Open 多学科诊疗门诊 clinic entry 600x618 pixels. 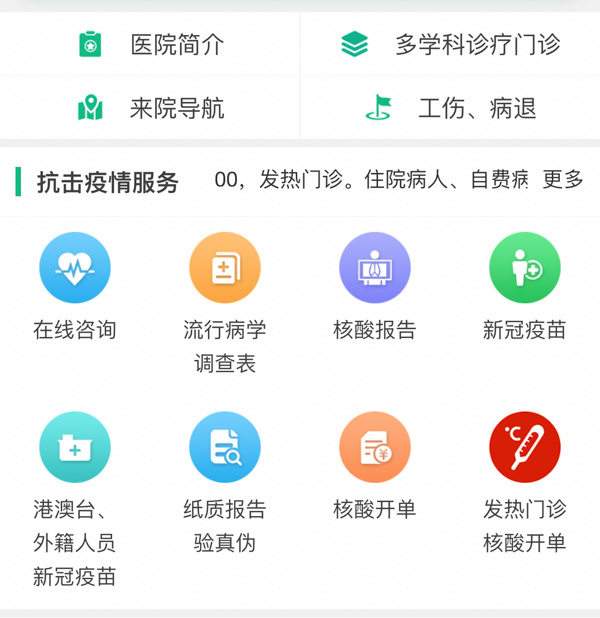pos(450,45)
